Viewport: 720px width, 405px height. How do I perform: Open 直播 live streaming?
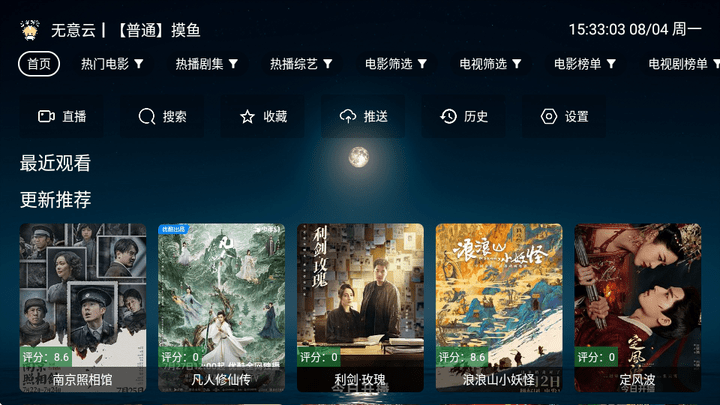click(62, 116)
